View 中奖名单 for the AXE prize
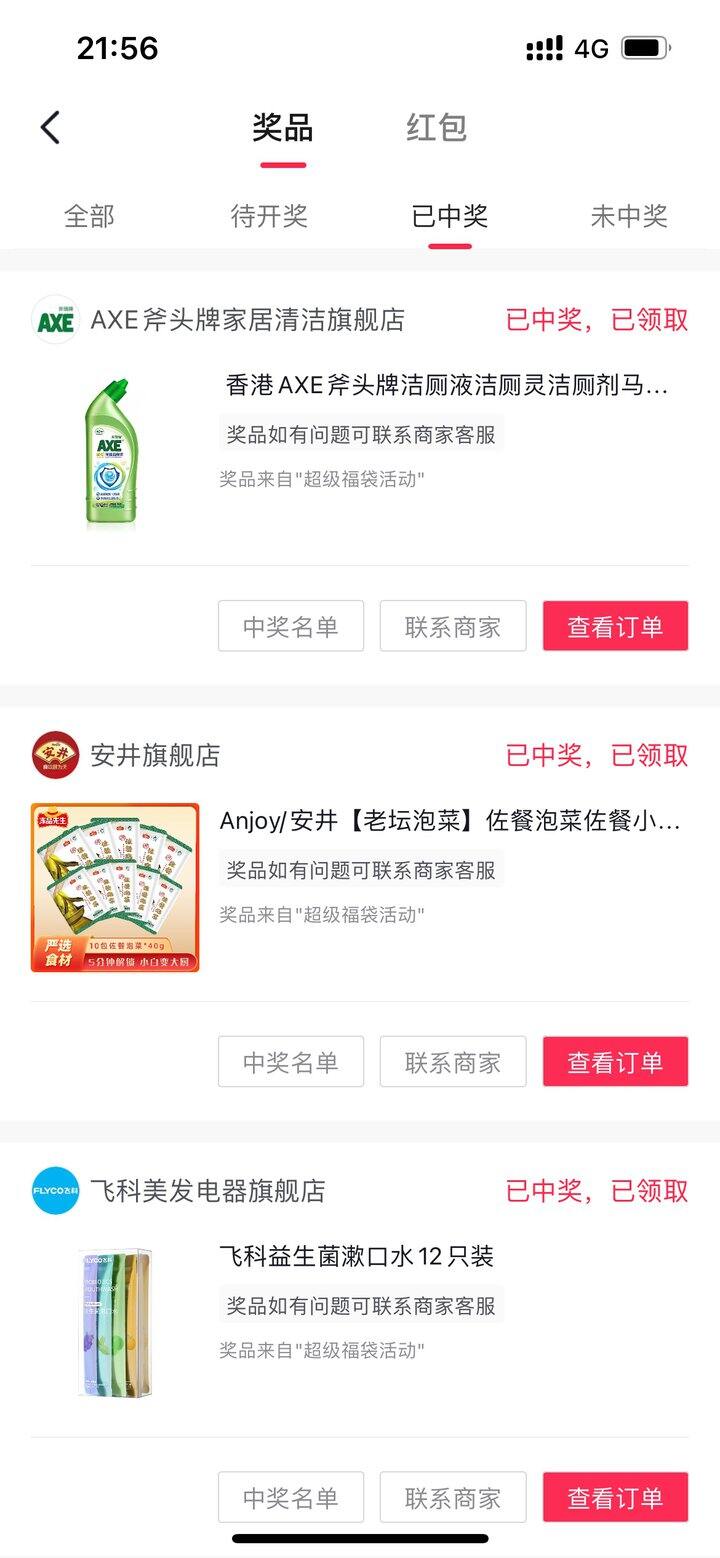720x1558 pixels. (x=291, y=626)
